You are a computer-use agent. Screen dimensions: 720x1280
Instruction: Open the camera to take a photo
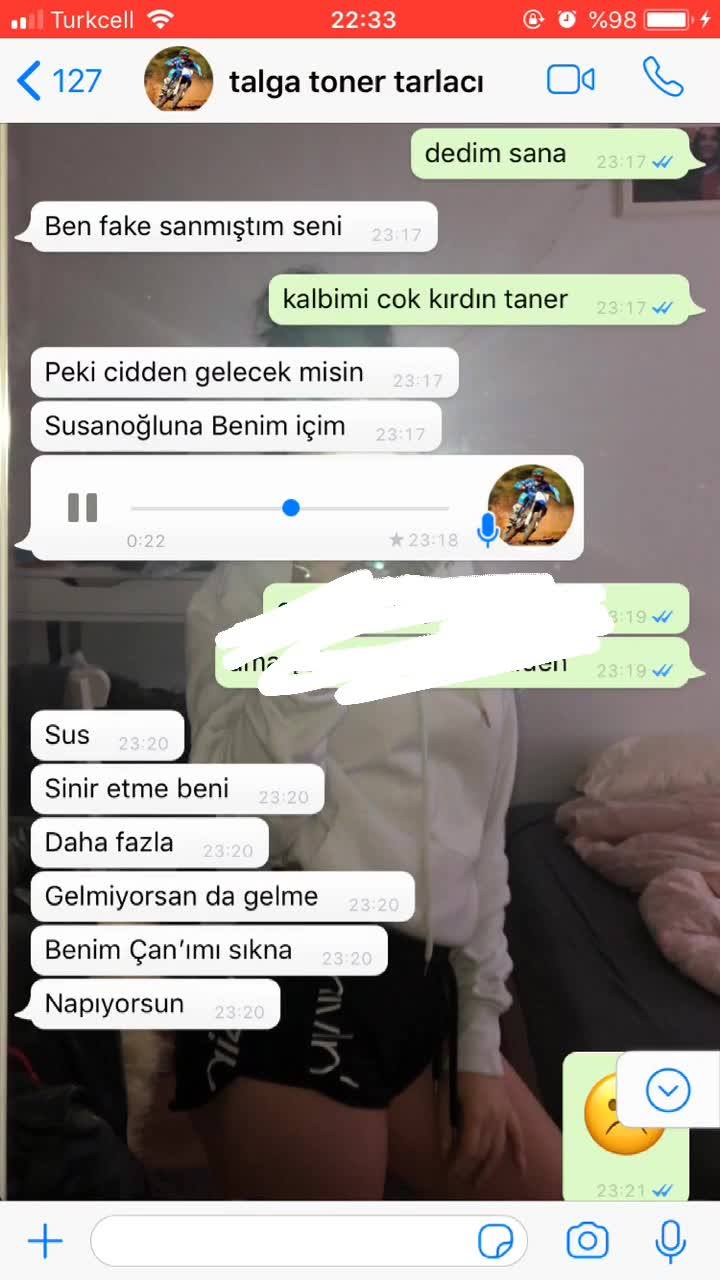[x=587, y=1241]
